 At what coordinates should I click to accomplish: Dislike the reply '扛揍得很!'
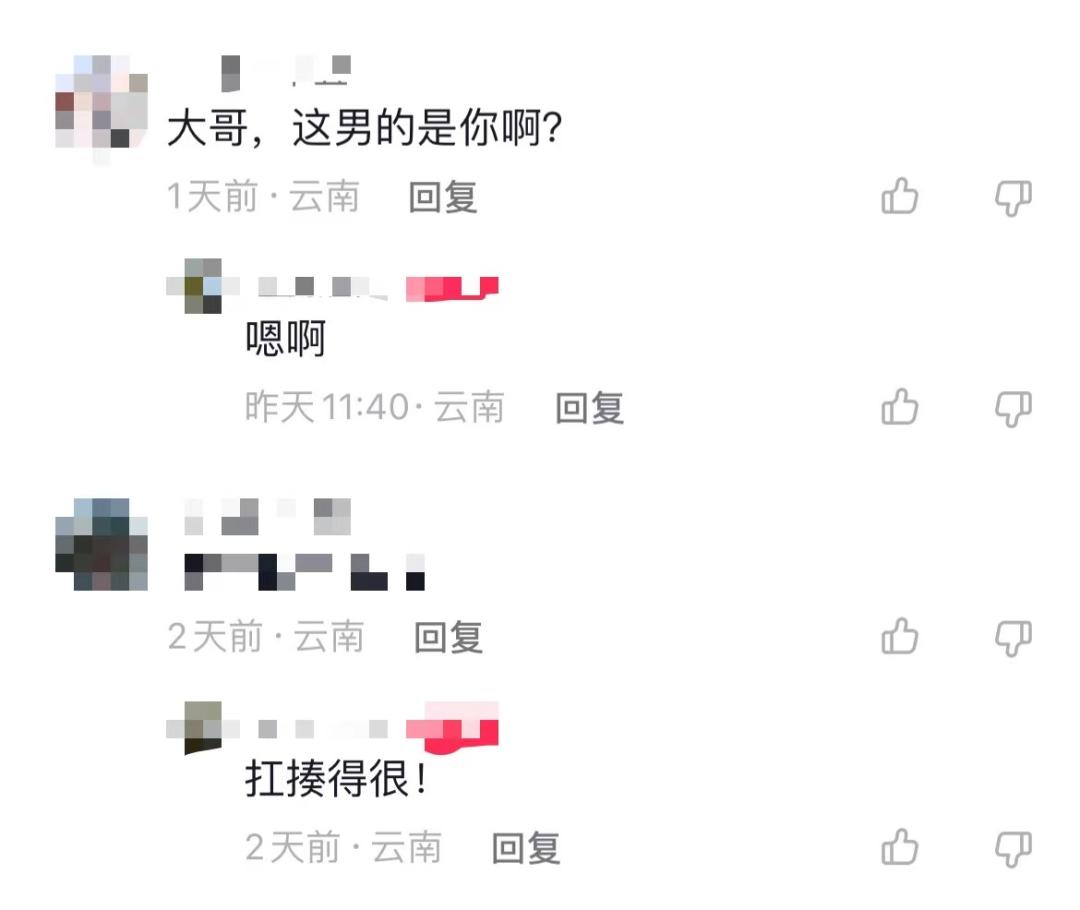click(x=1012, y=849)
